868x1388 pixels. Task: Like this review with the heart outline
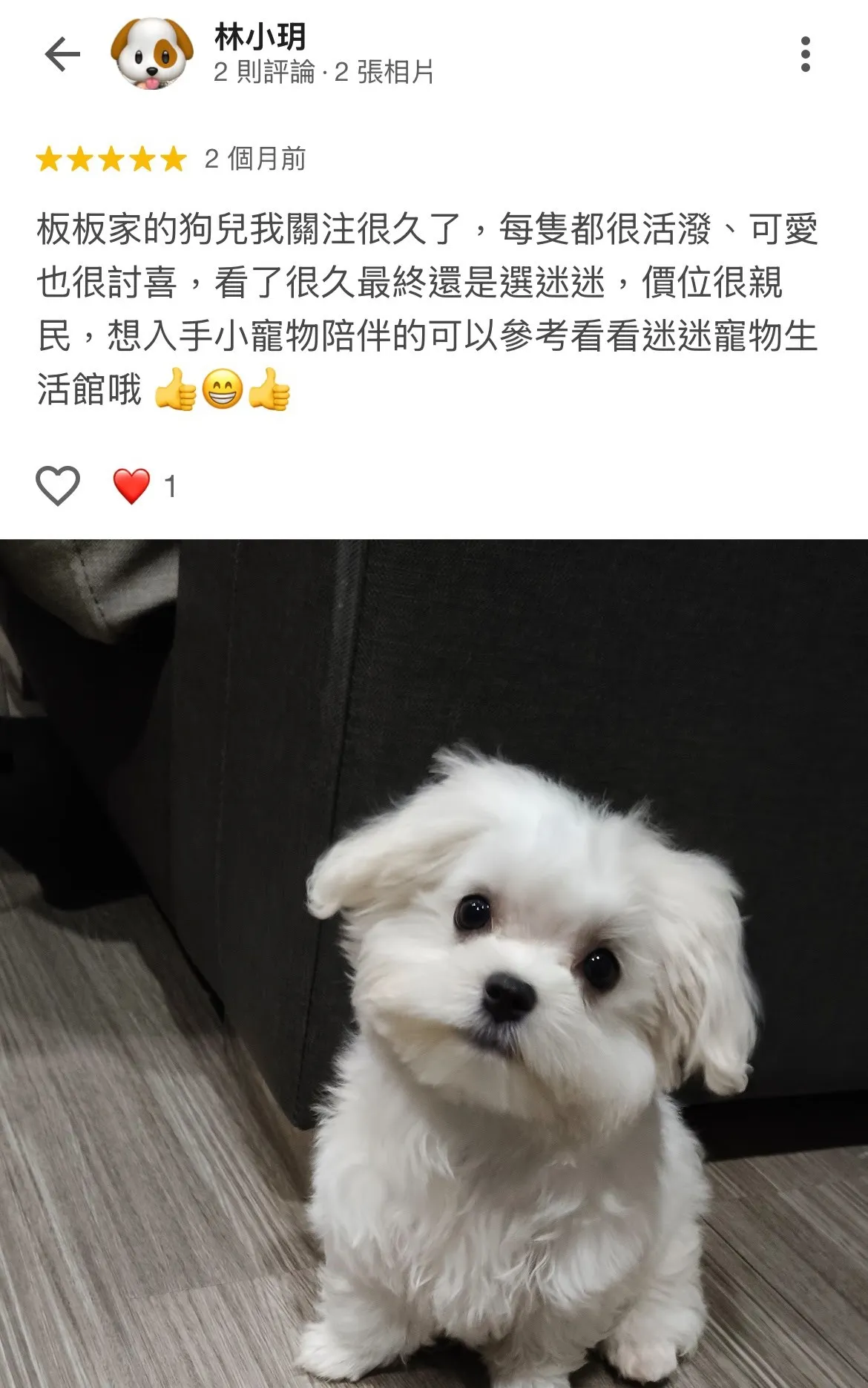58,486
